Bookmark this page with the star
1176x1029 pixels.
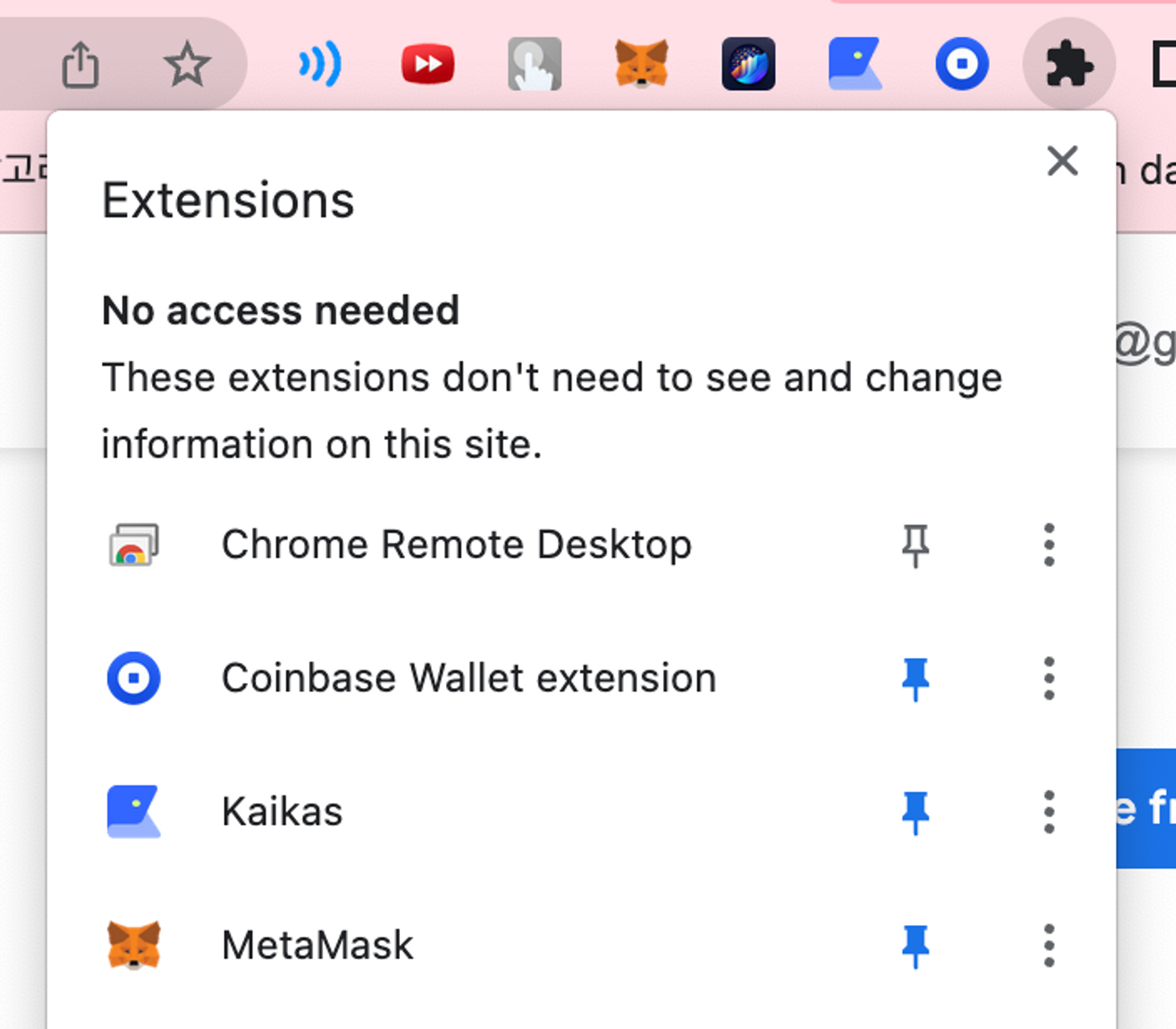(187, 65)
